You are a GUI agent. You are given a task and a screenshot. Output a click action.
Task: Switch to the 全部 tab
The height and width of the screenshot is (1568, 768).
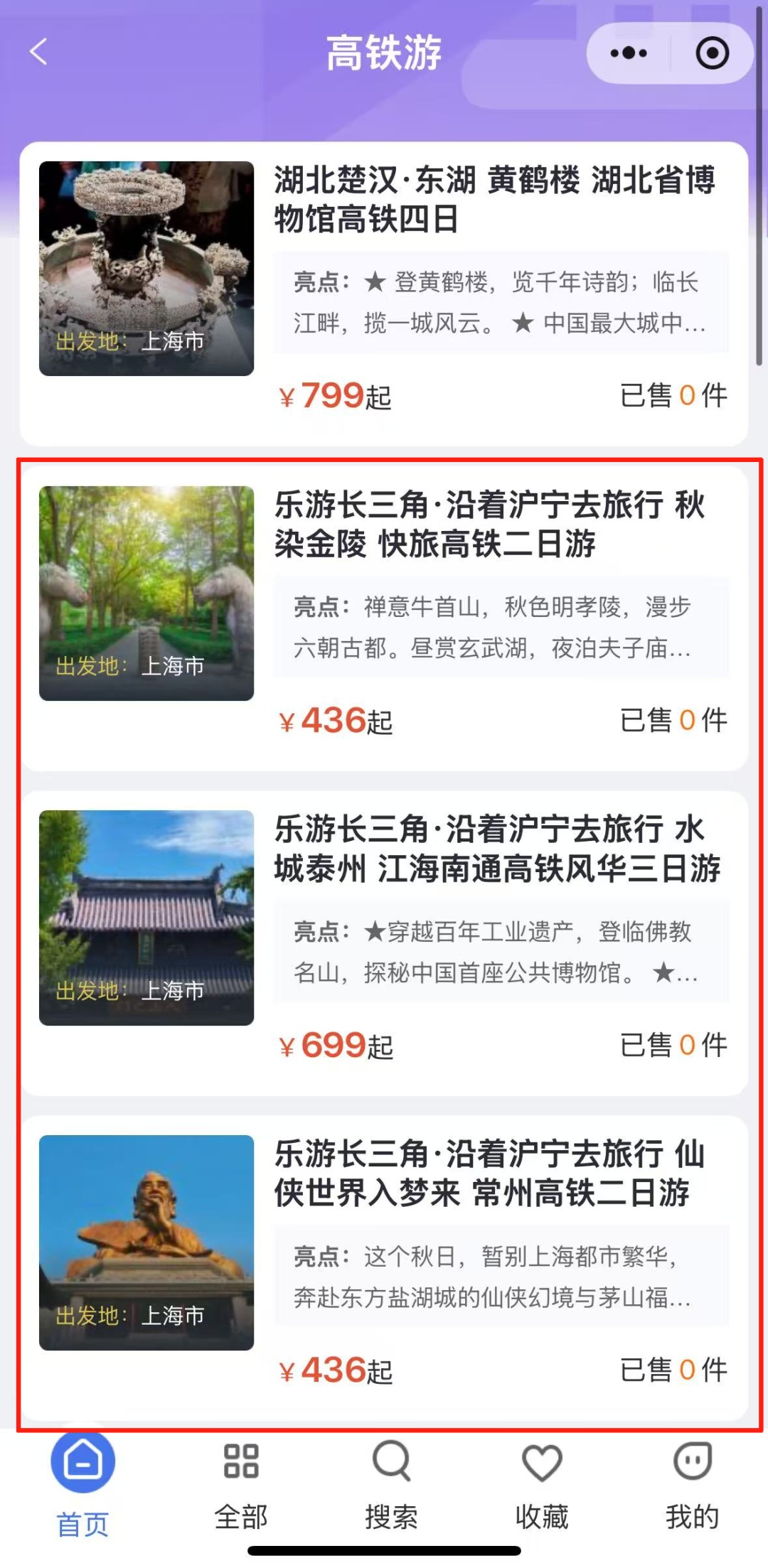[x=241, y=1486]
